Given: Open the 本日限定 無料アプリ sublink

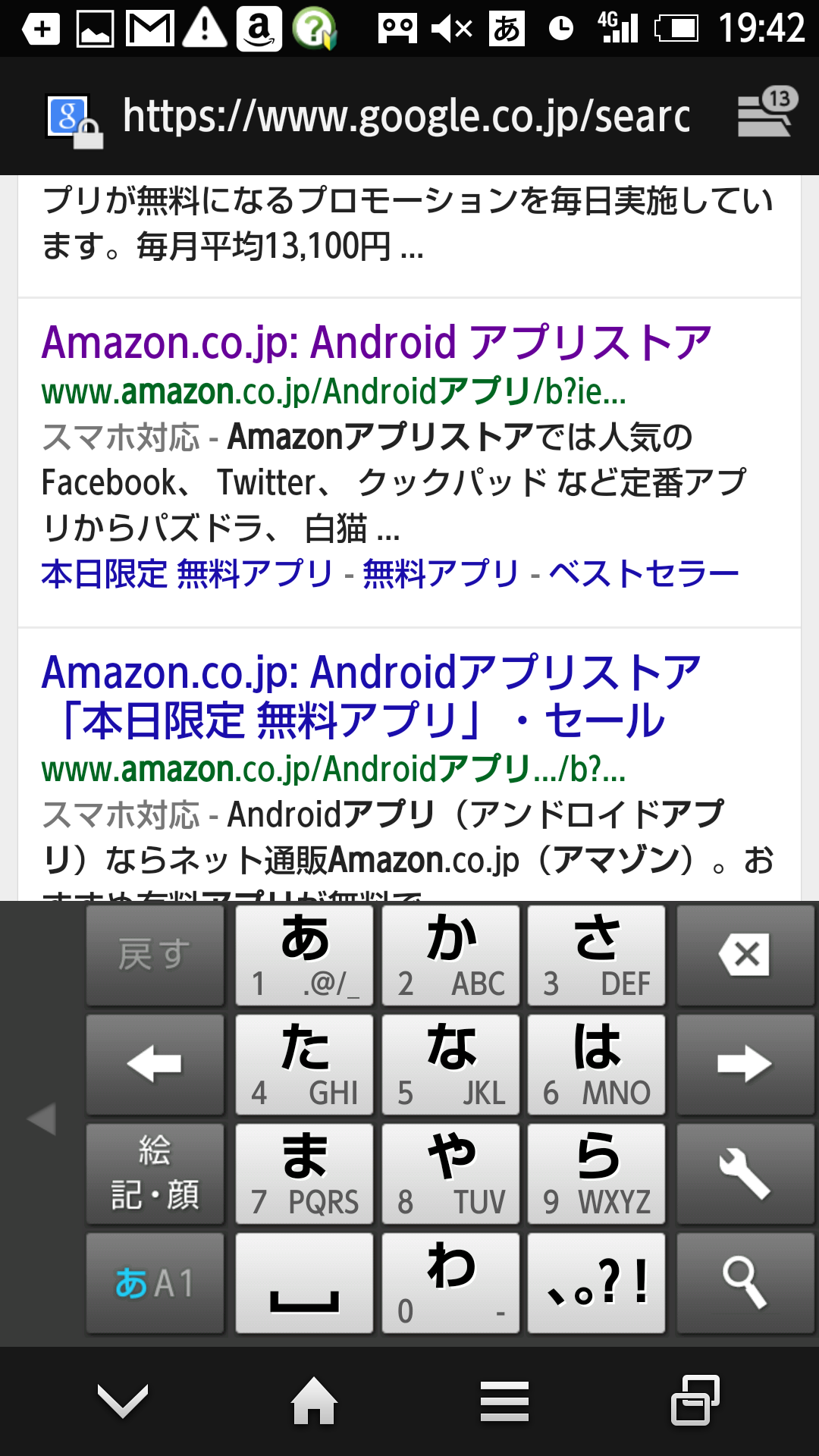Looking at the screenshot, I should click(x=187, y=574).
